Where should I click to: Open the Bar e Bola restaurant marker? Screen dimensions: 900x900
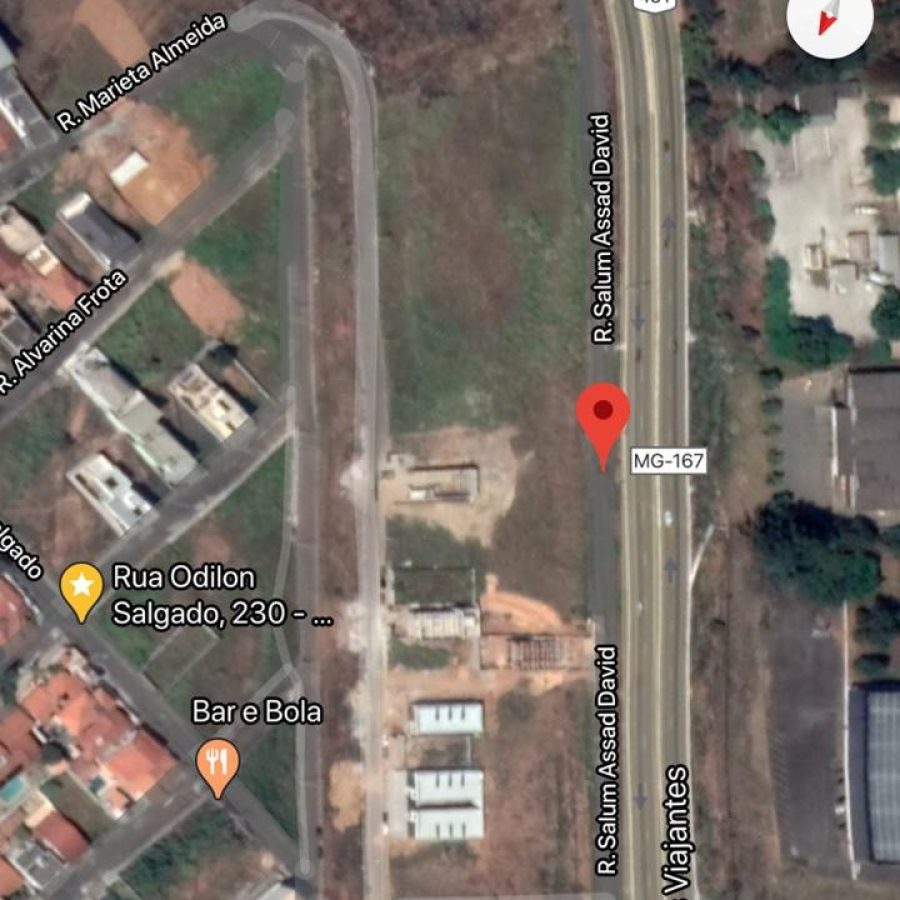coord(216,766)
